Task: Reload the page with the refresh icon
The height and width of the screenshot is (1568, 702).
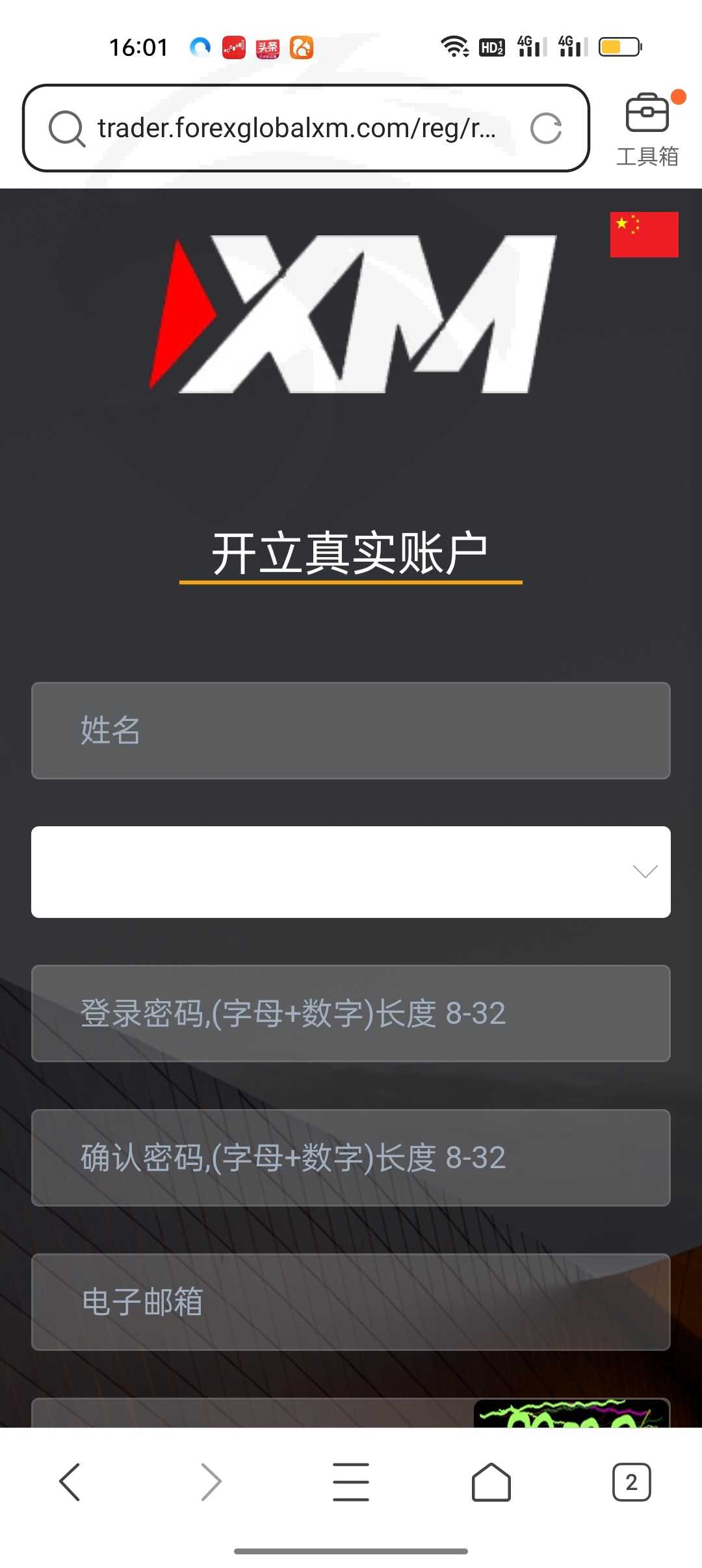Action: [x=546, y=128]
